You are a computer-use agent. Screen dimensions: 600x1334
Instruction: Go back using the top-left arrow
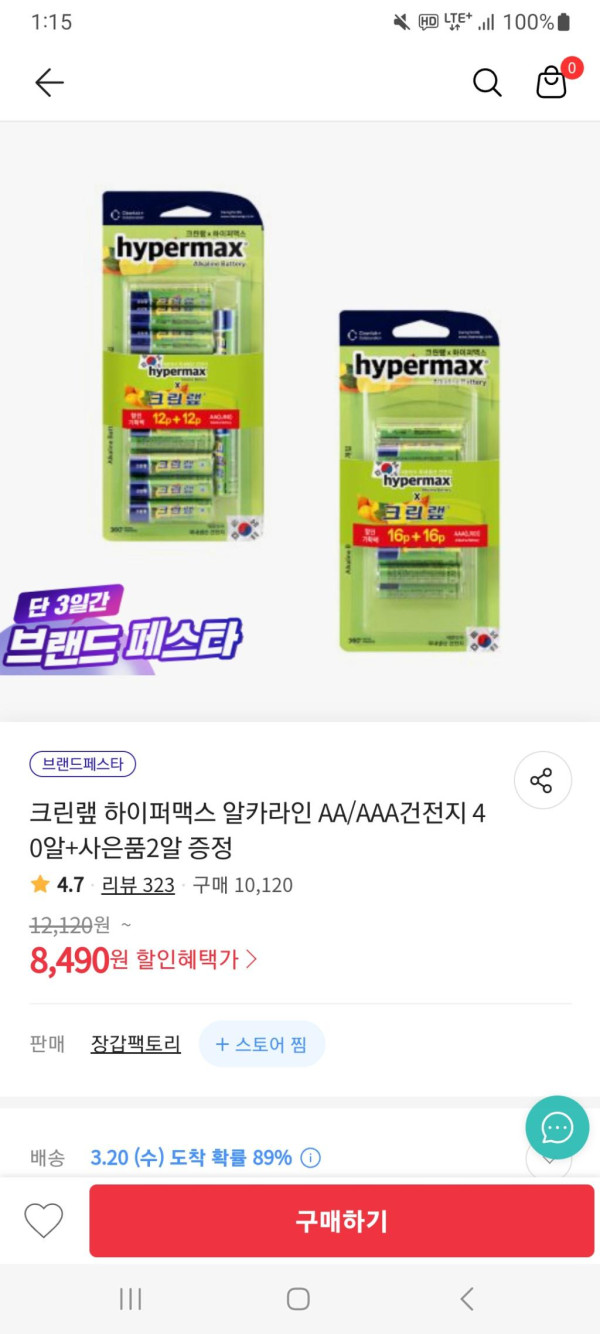click(x=48, y=83)
